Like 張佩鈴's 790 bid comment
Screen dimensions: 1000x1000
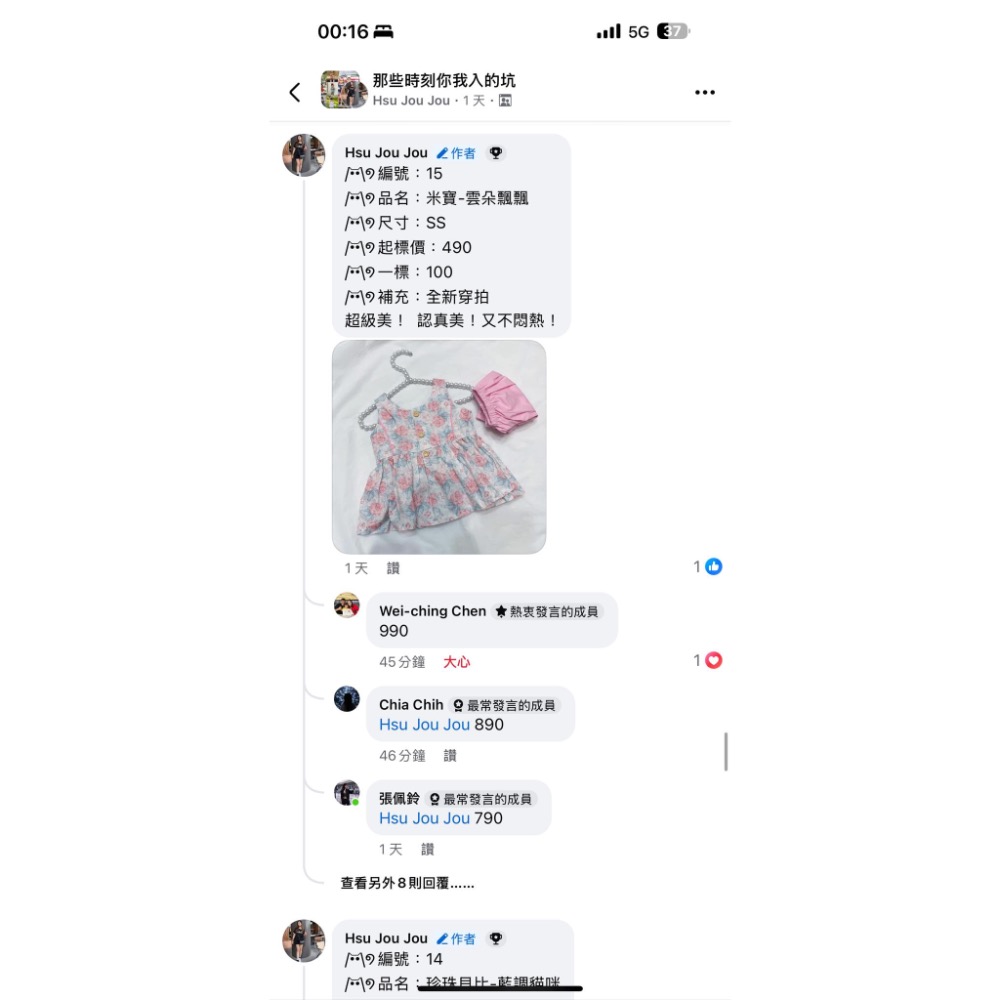coord(427,849)
